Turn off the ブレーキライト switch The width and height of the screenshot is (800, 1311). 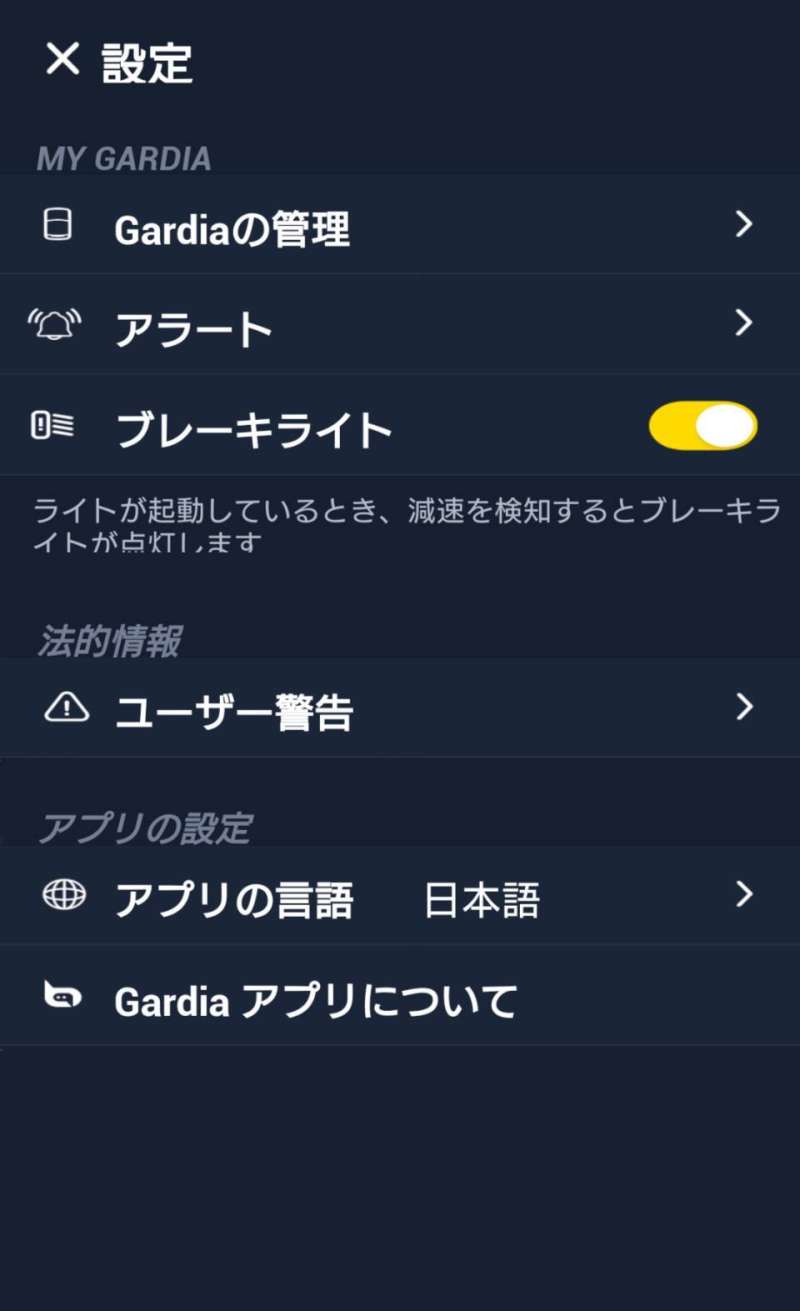[703, 427]
